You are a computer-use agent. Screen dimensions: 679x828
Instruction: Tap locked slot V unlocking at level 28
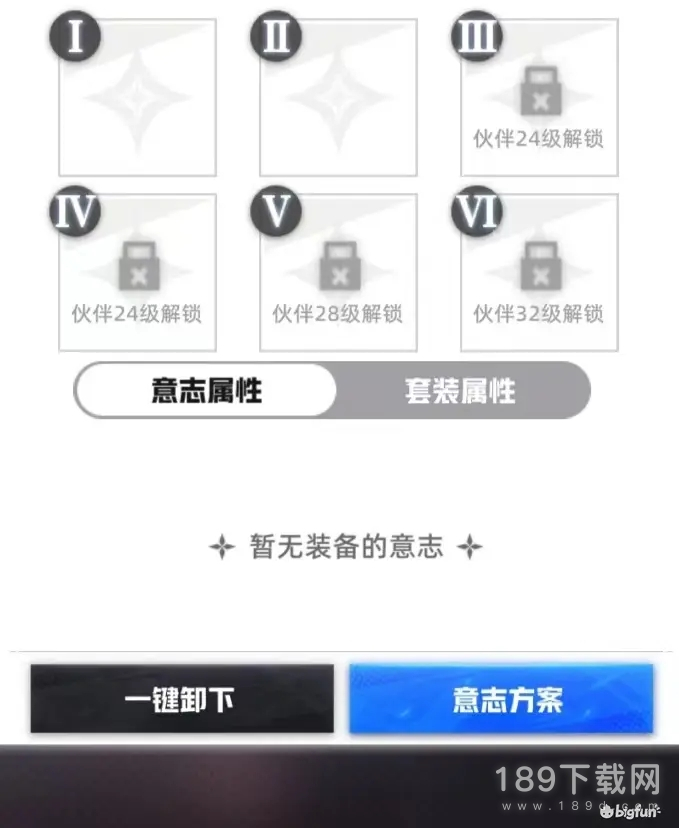pos(338,273)
